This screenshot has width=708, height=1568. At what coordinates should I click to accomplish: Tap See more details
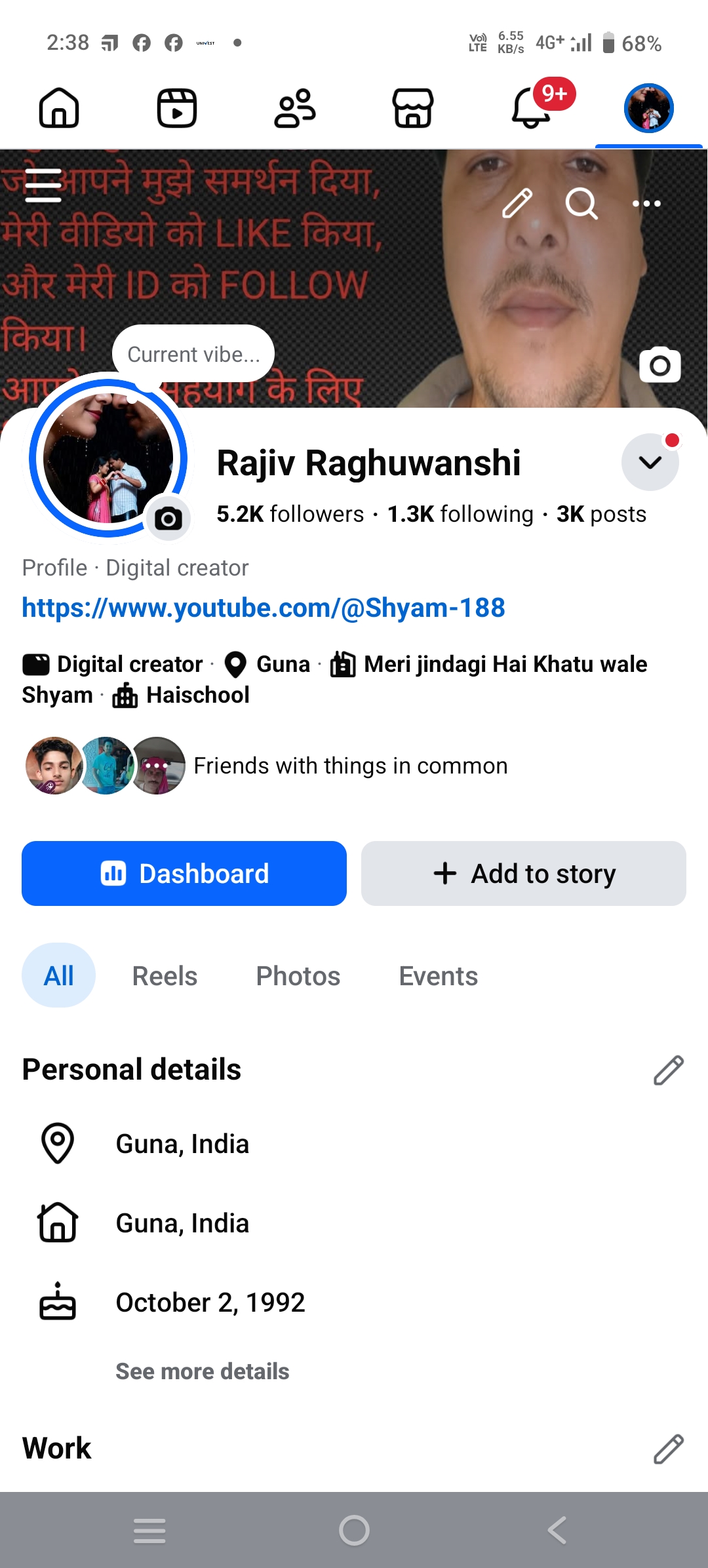[x=203, y=1371]
